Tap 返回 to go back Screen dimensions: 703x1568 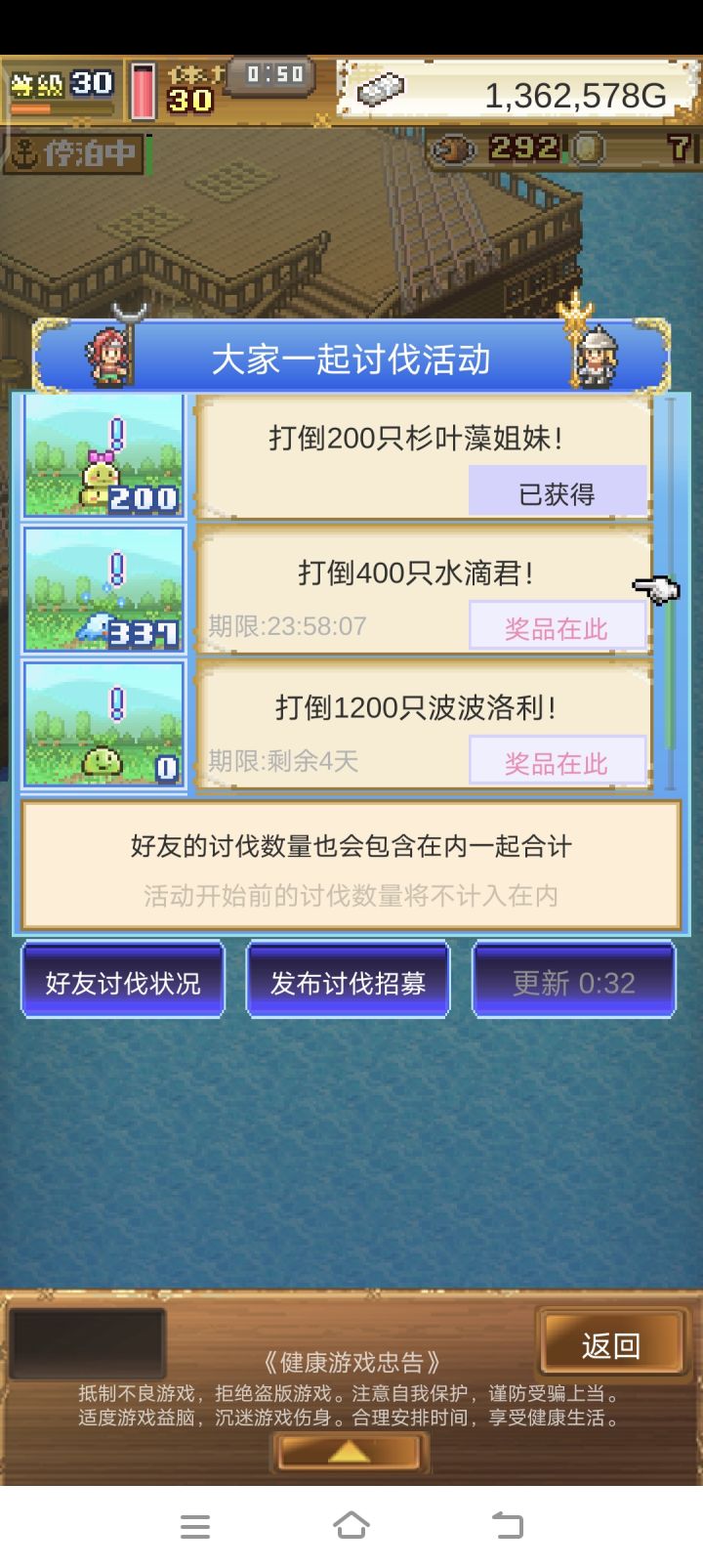pos(613,1343)
